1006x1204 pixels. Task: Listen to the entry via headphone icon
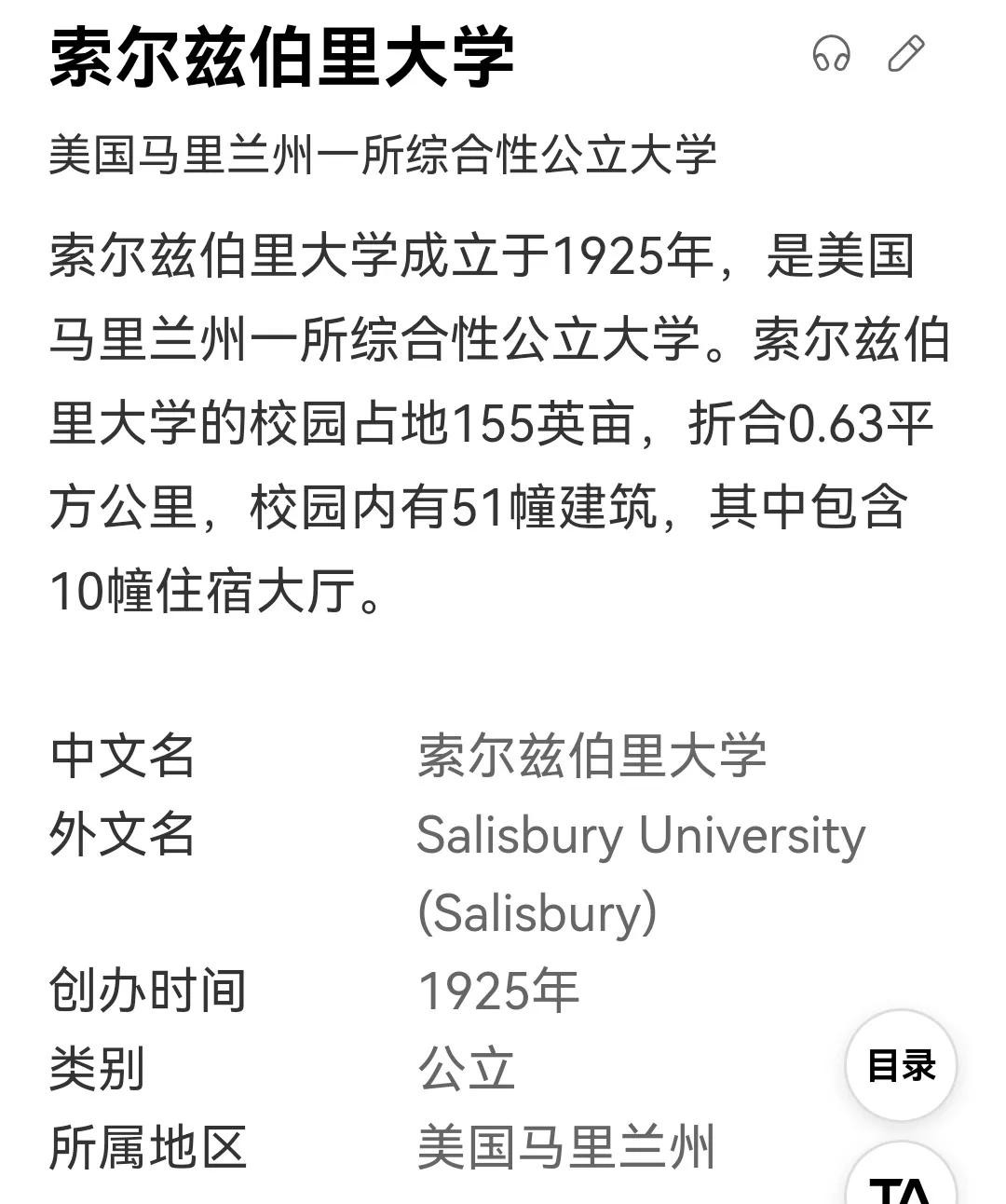coord(831,54)
